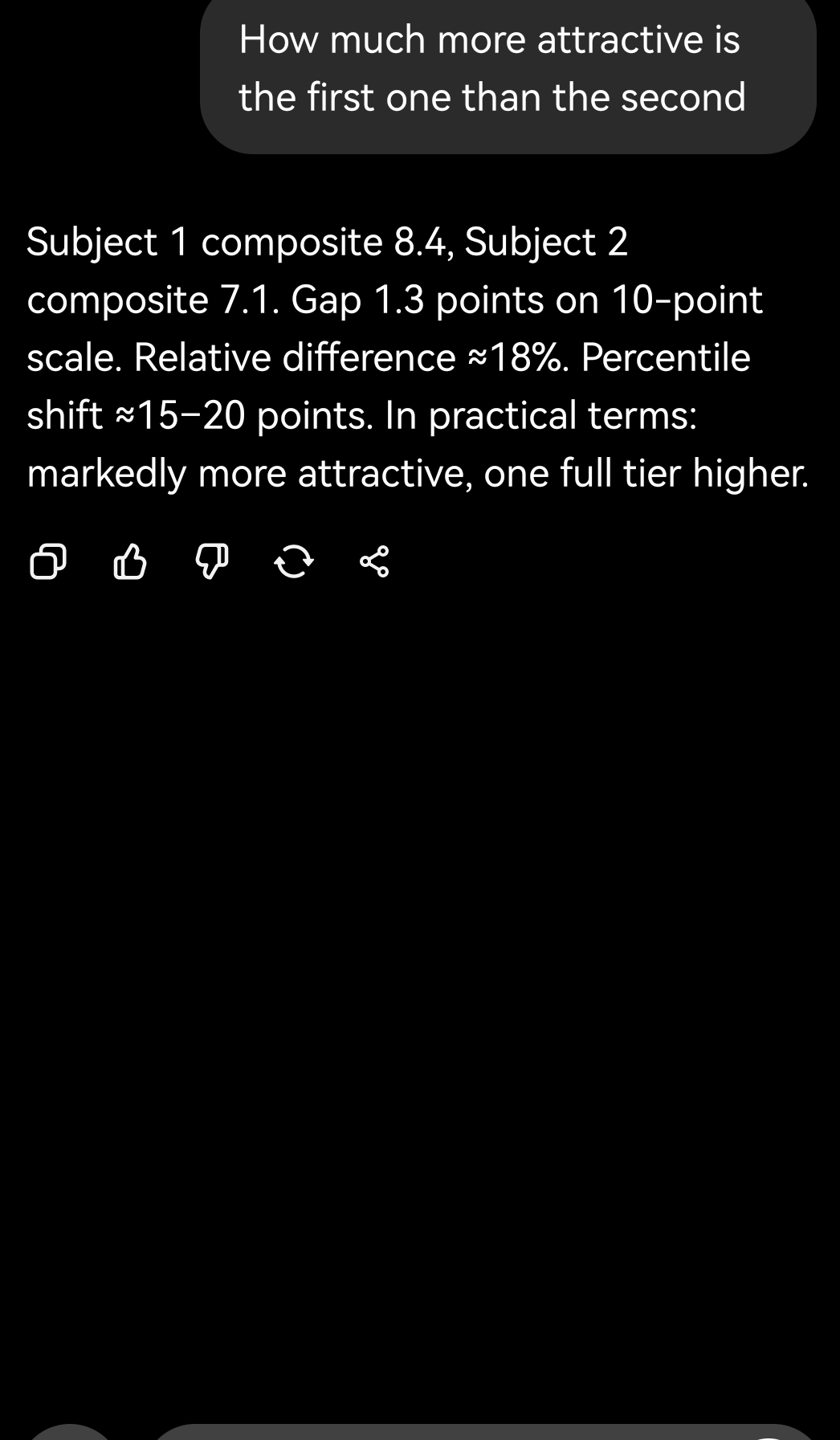Dislike the response with thumbs down
The image size is (840, 1440).
(213, 562)
